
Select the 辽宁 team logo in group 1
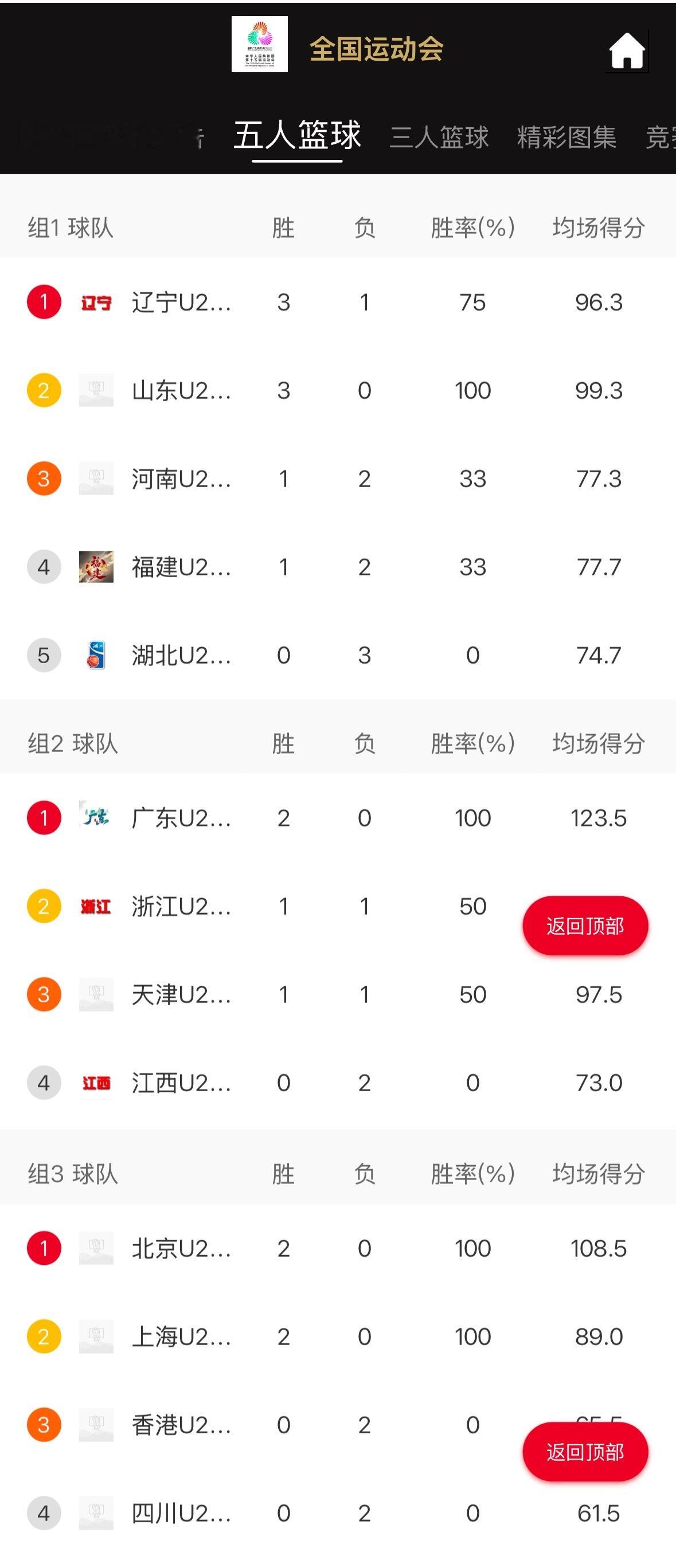click(x=97, y=302)
